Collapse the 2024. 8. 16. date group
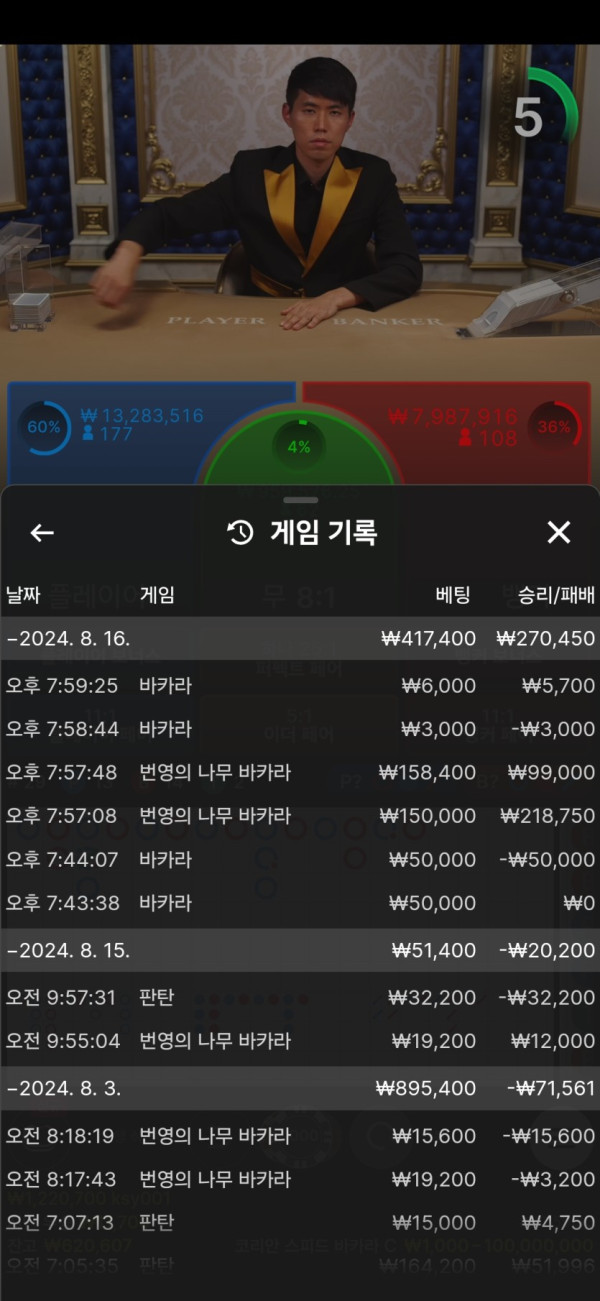The image size is (600, 1301). (x=70, y=638)
